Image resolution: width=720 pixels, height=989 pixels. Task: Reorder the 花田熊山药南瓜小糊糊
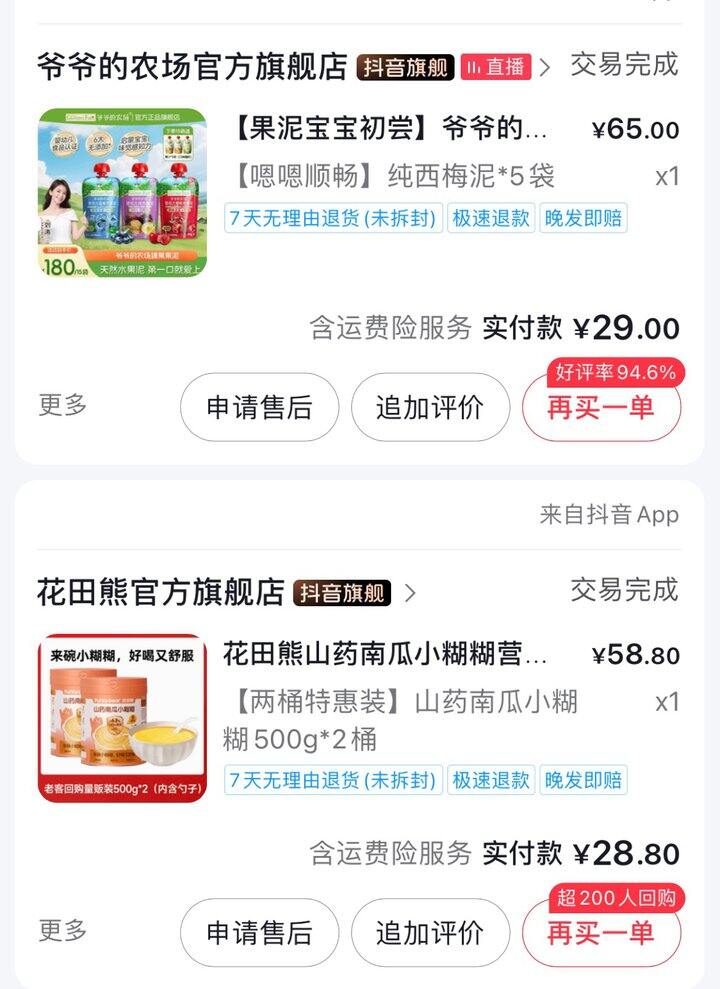tap(601, 933)
